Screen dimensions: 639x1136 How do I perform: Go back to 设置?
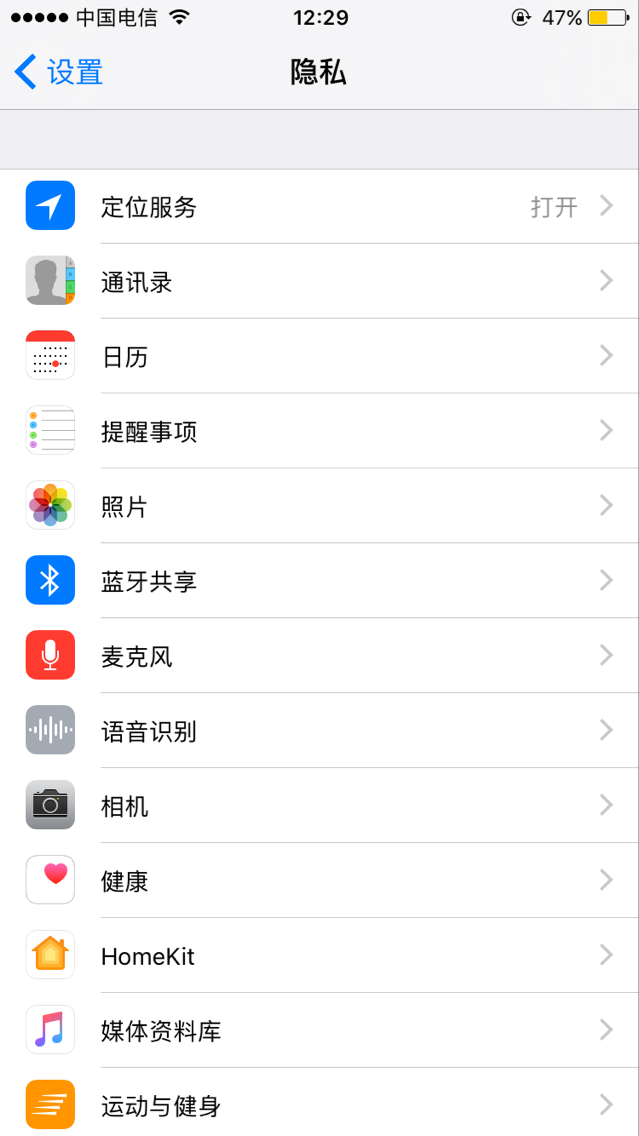(x=59, y=73)
